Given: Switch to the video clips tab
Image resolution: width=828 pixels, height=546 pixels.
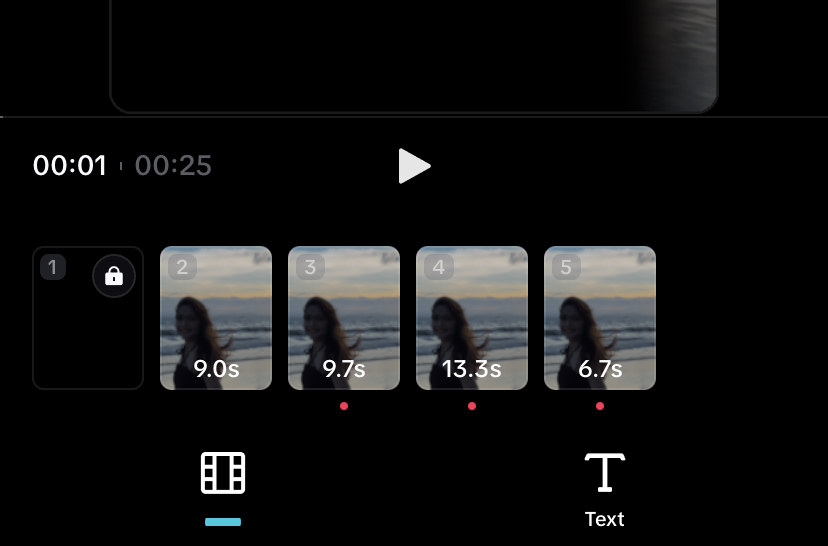Looking at the screenshot, I should pos(223,474).
